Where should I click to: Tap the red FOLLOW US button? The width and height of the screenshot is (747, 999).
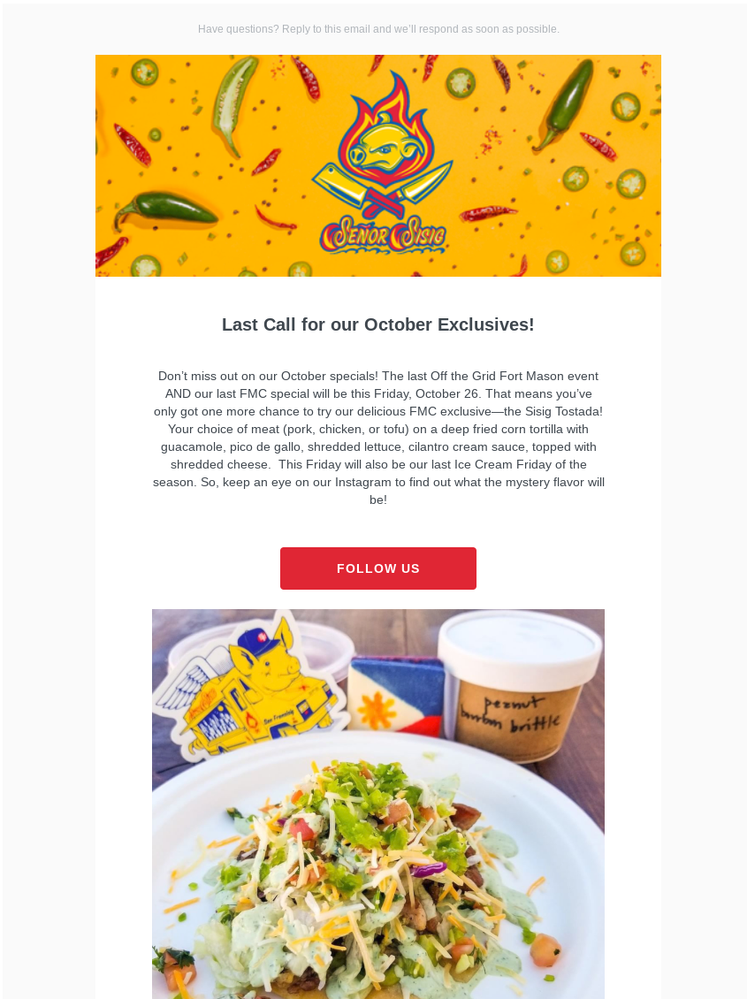[378, 568]
